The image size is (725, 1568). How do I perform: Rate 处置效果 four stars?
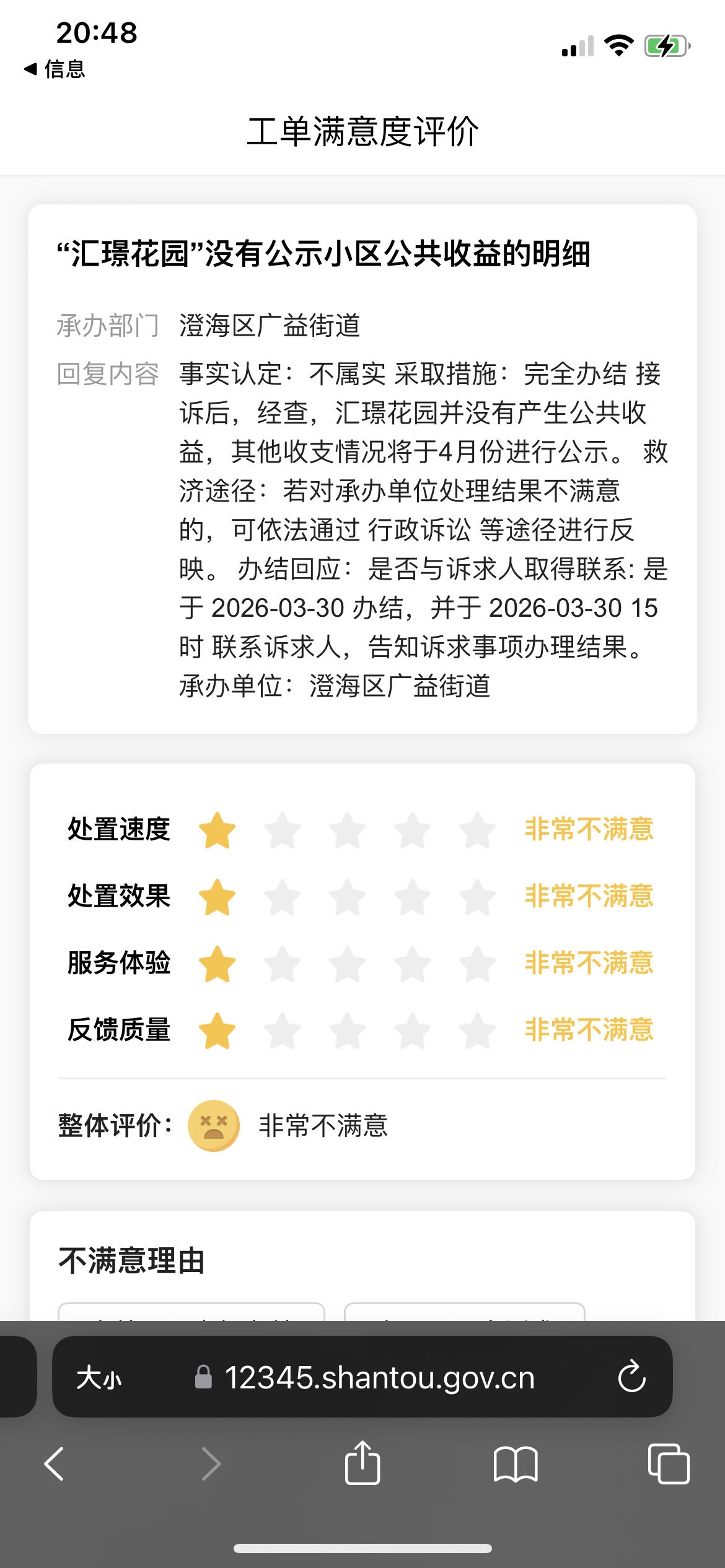(413, 897)
